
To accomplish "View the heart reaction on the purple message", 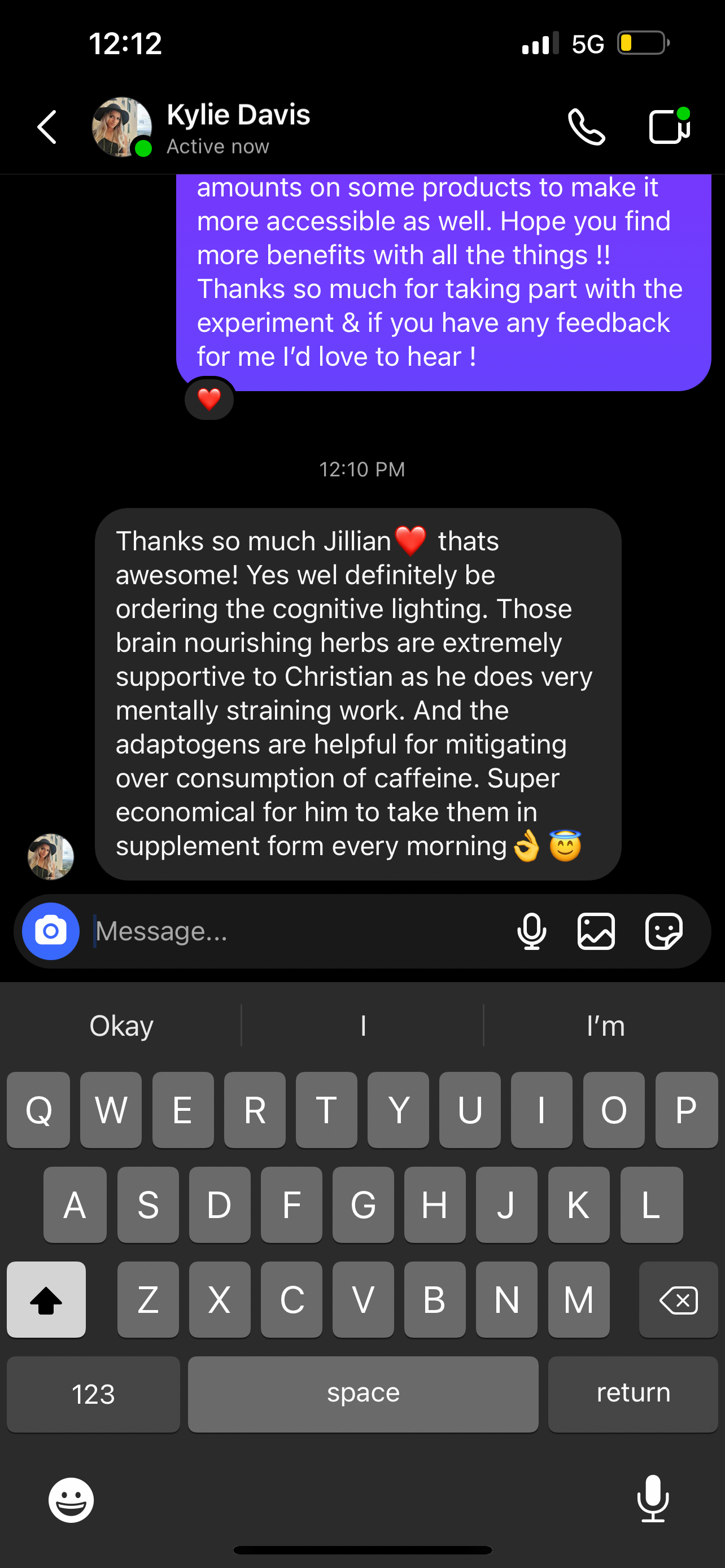I will (x=209, y=399).
